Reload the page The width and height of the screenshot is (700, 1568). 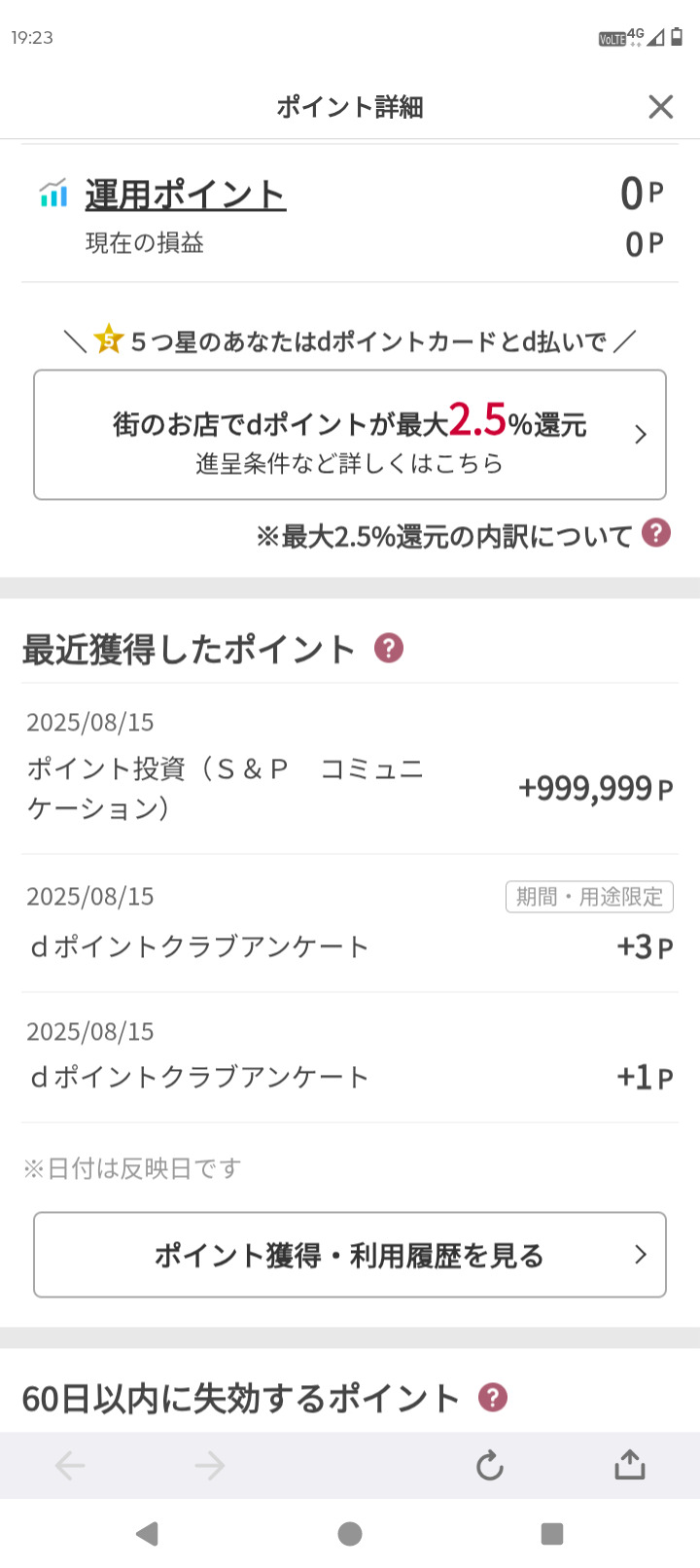(x=490, y=1465)
